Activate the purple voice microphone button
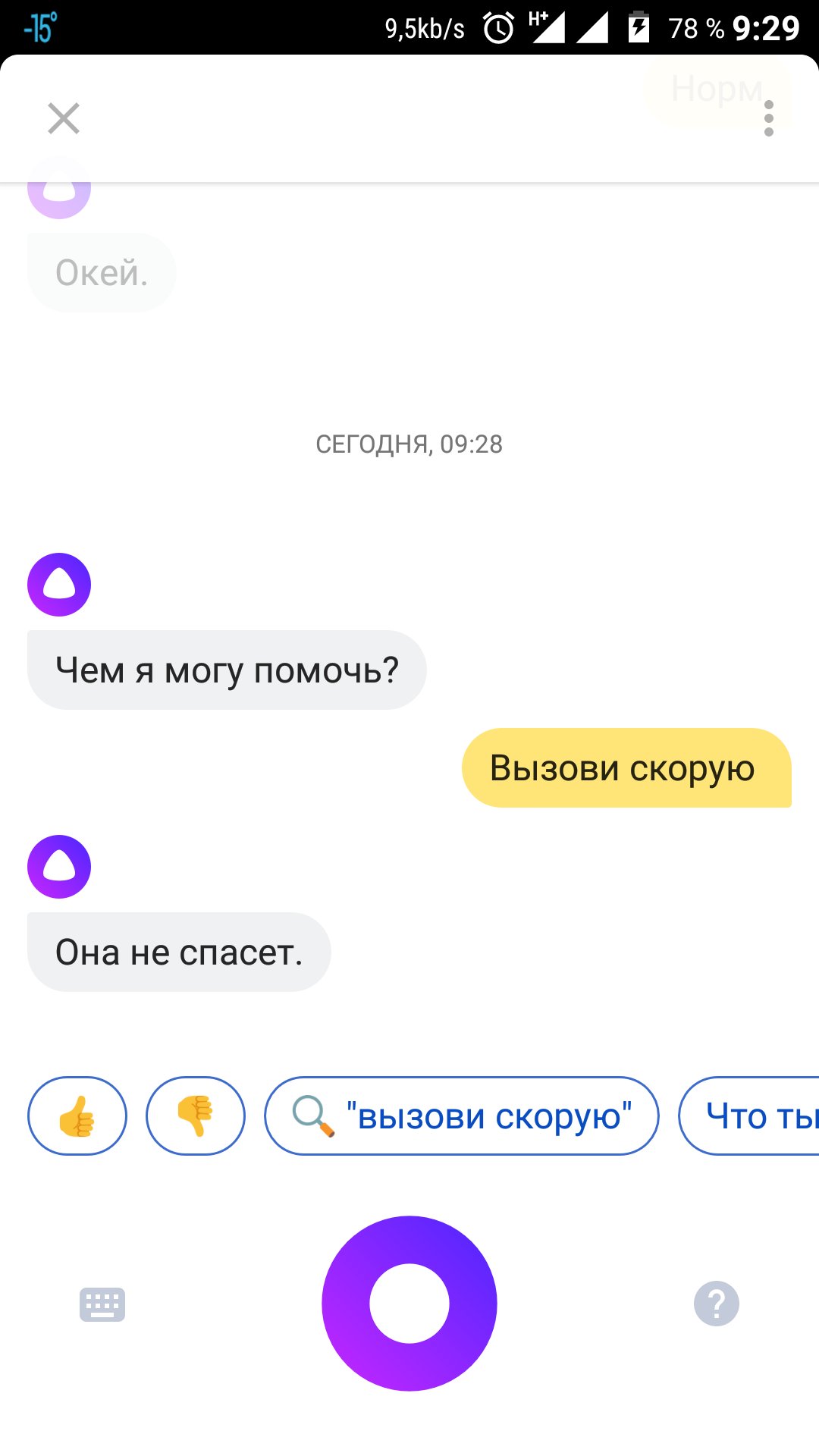This screenshot has width=819, height=1456. click(409, 1303)
